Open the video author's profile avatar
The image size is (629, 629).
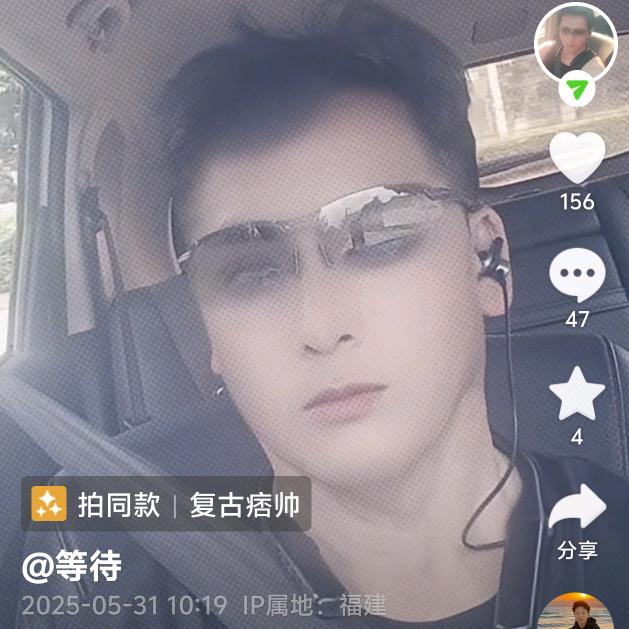click(576, 40)
